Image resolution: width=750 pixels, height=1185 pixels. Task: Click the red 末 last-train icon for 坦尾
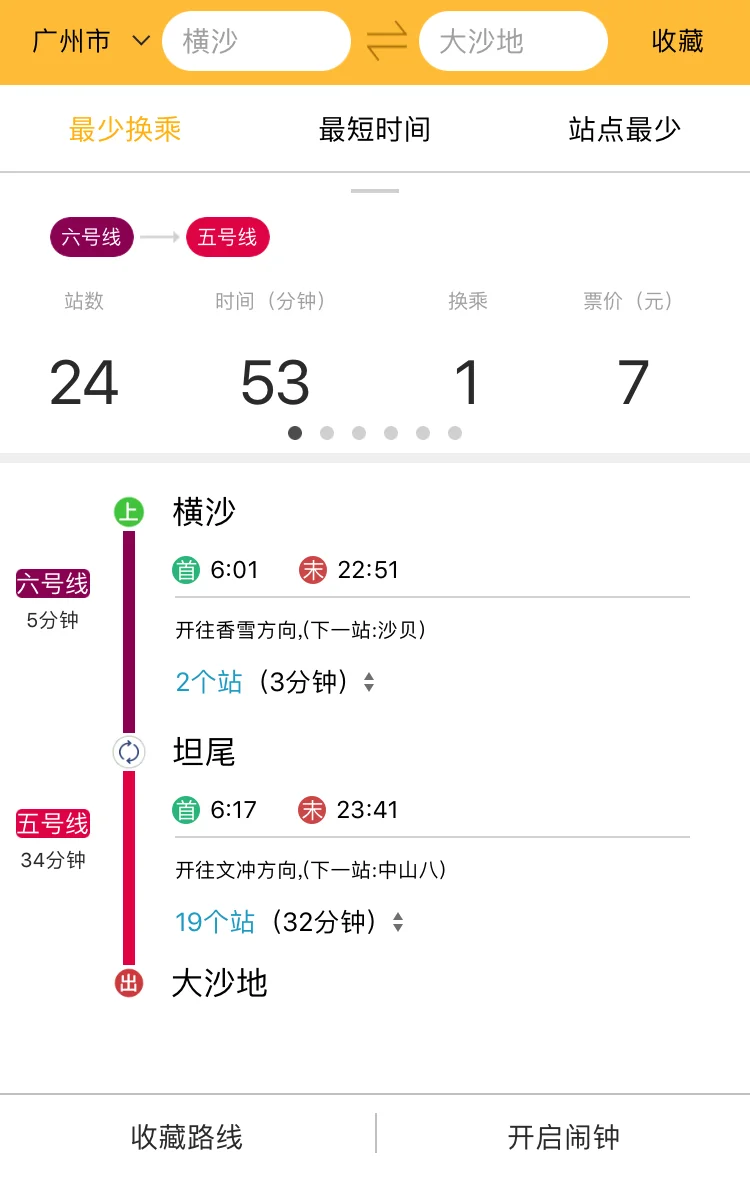click(312, 810)
